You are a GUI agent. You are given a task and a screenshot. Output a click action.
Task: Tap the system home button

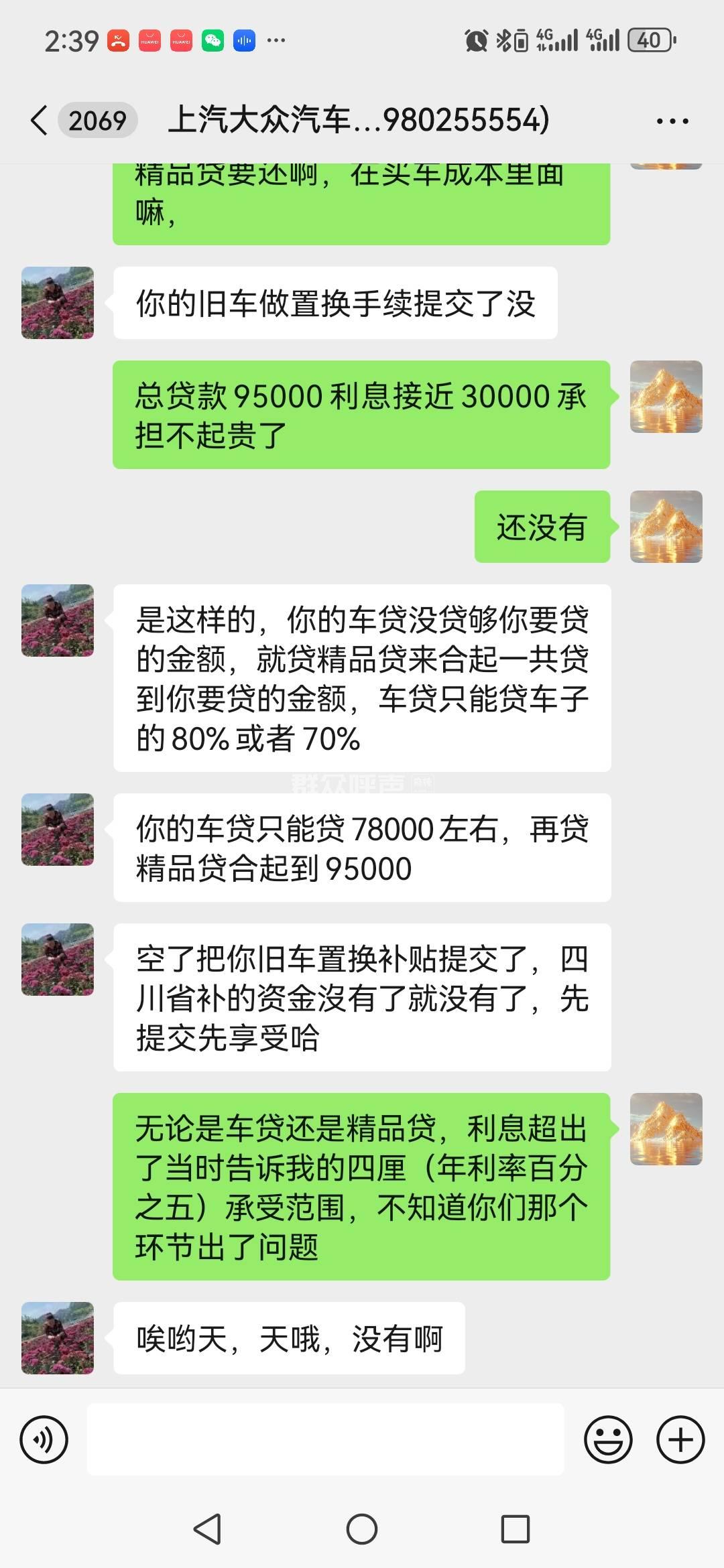tap(362, 1530)
